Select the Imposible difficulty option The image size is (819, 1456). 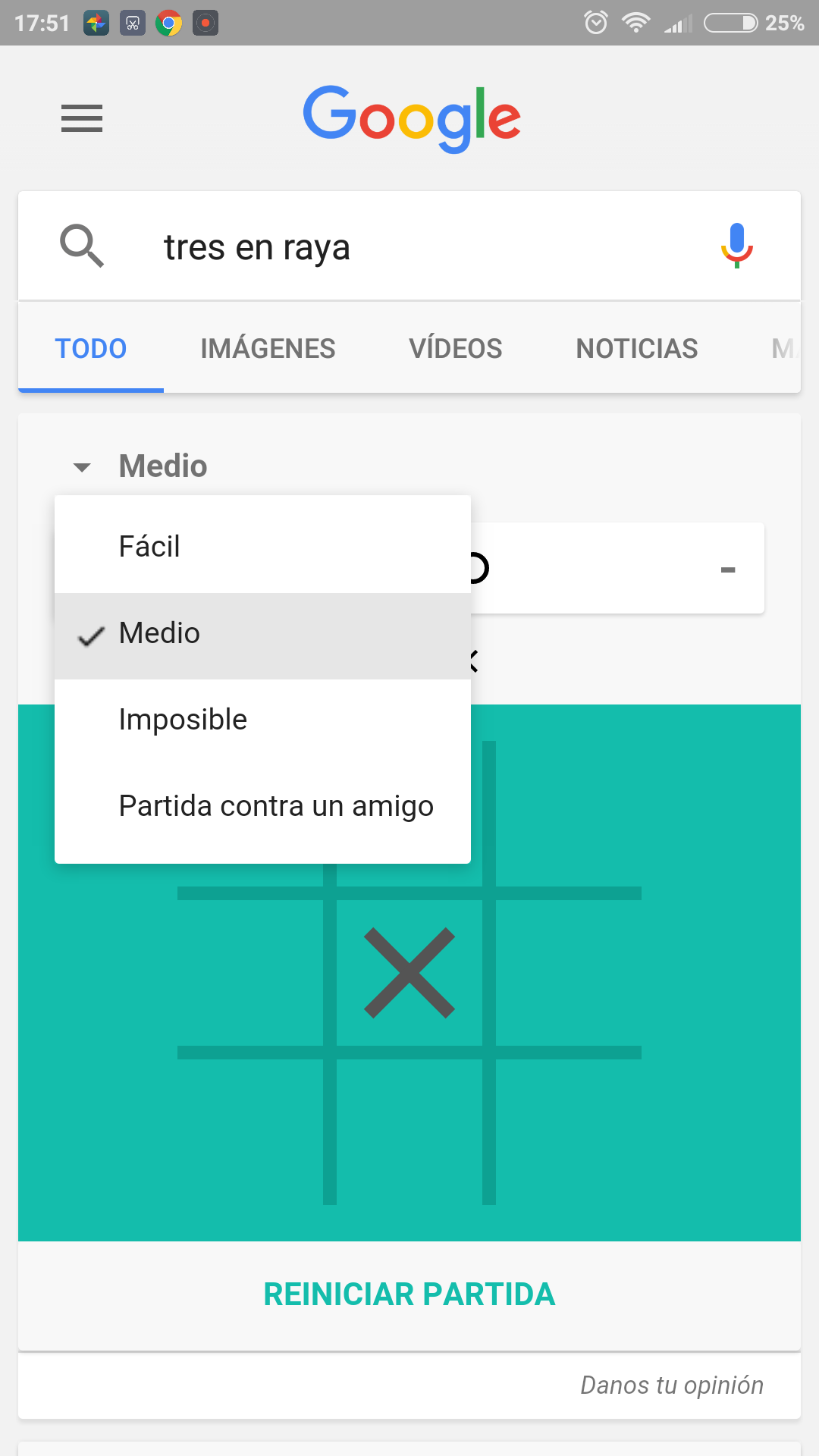tap(262, 720)
